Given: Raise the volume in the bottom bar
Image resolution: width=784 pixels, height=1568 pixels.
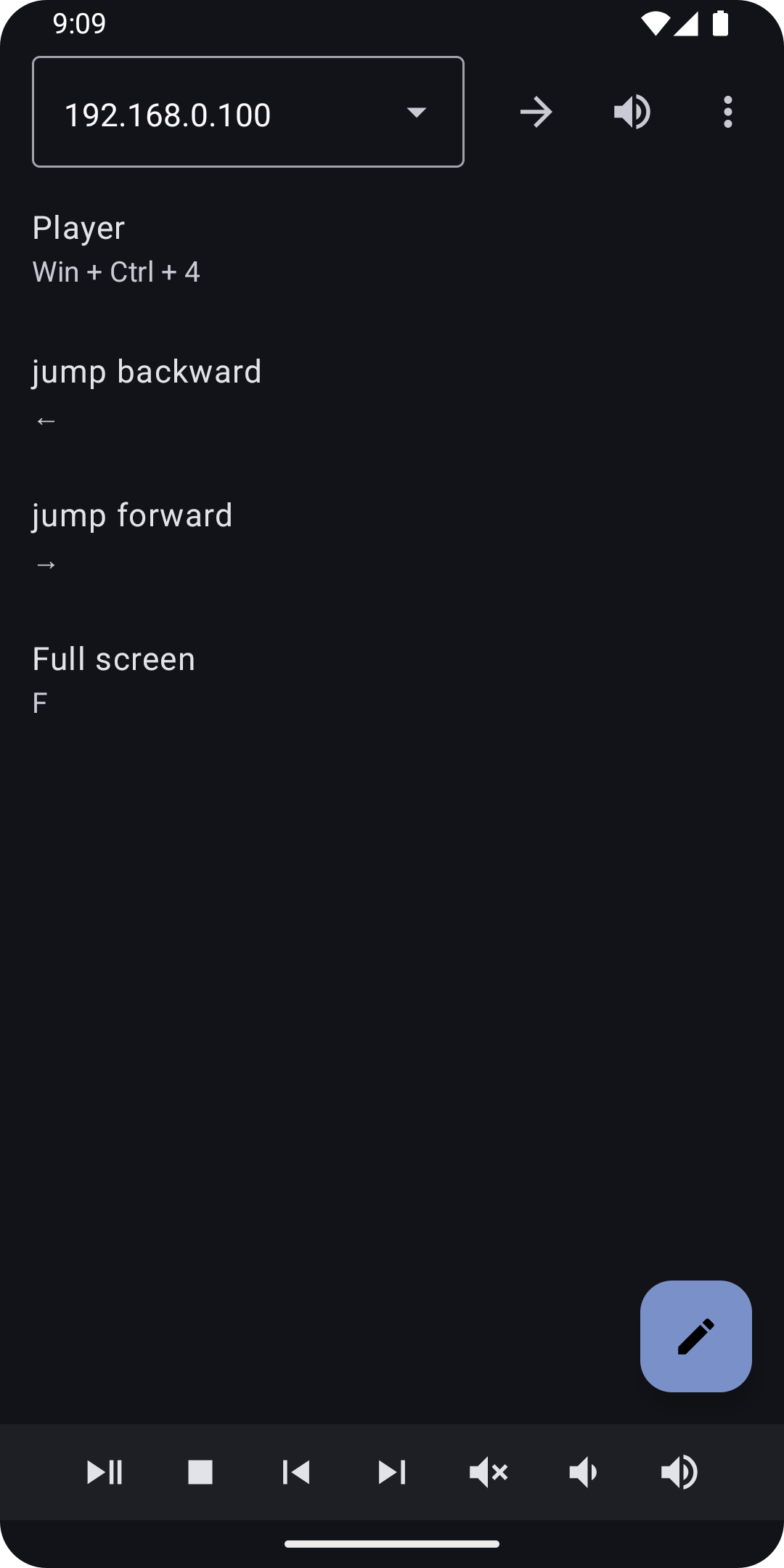Looking at the screenshot, I should click(679, 1472).
